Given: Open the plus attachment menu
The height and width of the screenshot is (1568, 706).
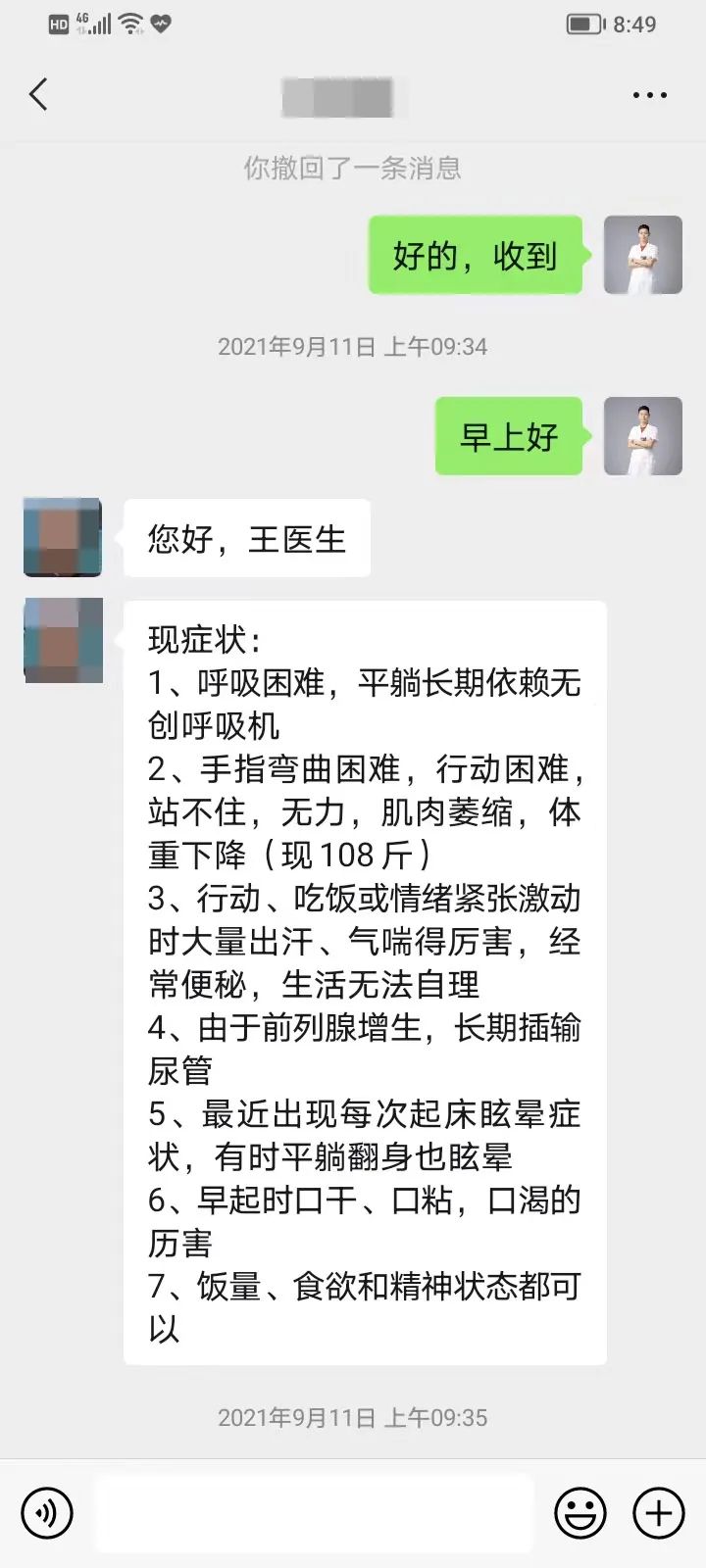Looking at the screenshot, I should 658,1512.
